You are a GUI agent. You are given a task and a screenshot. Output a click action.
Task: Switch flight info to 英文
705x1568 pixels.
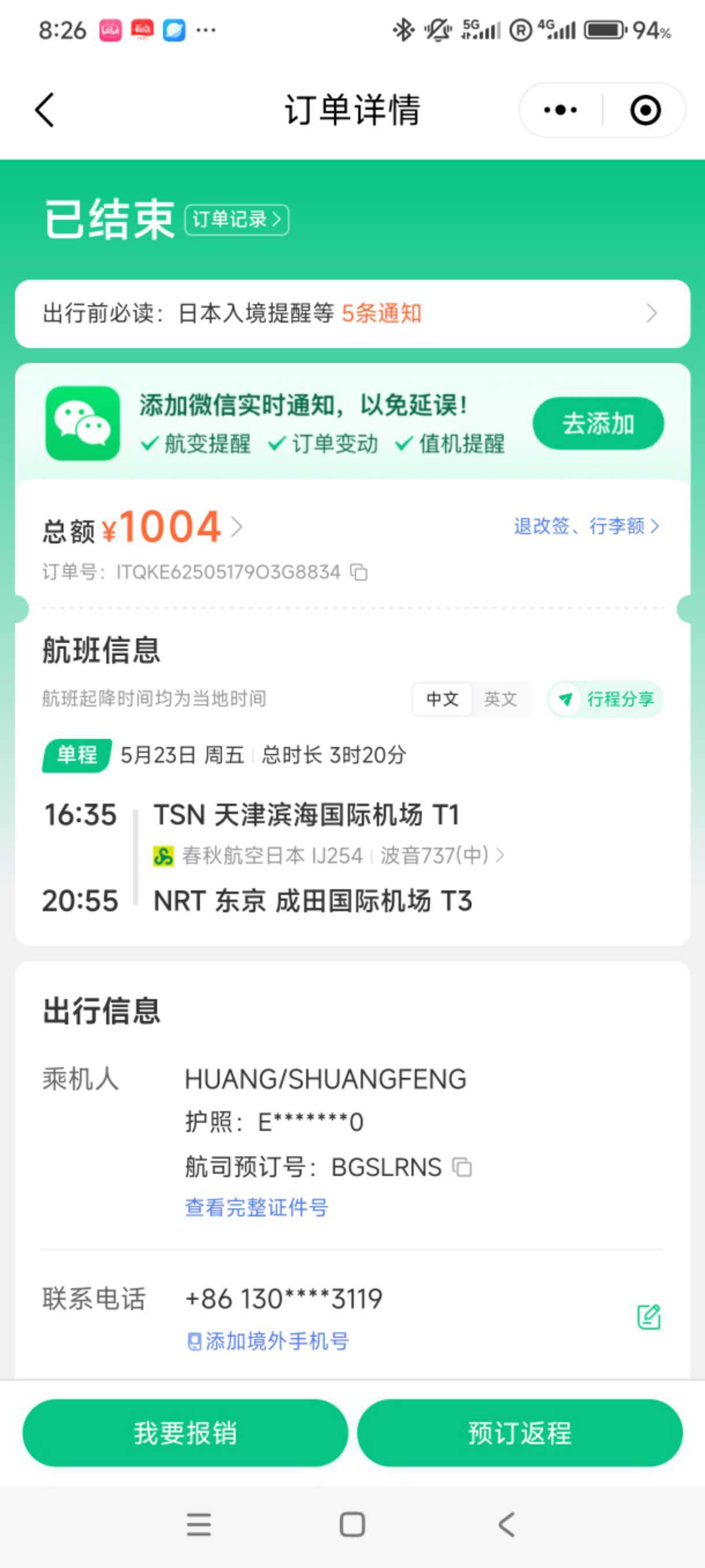pyautogui.click(x=500, y=699)
